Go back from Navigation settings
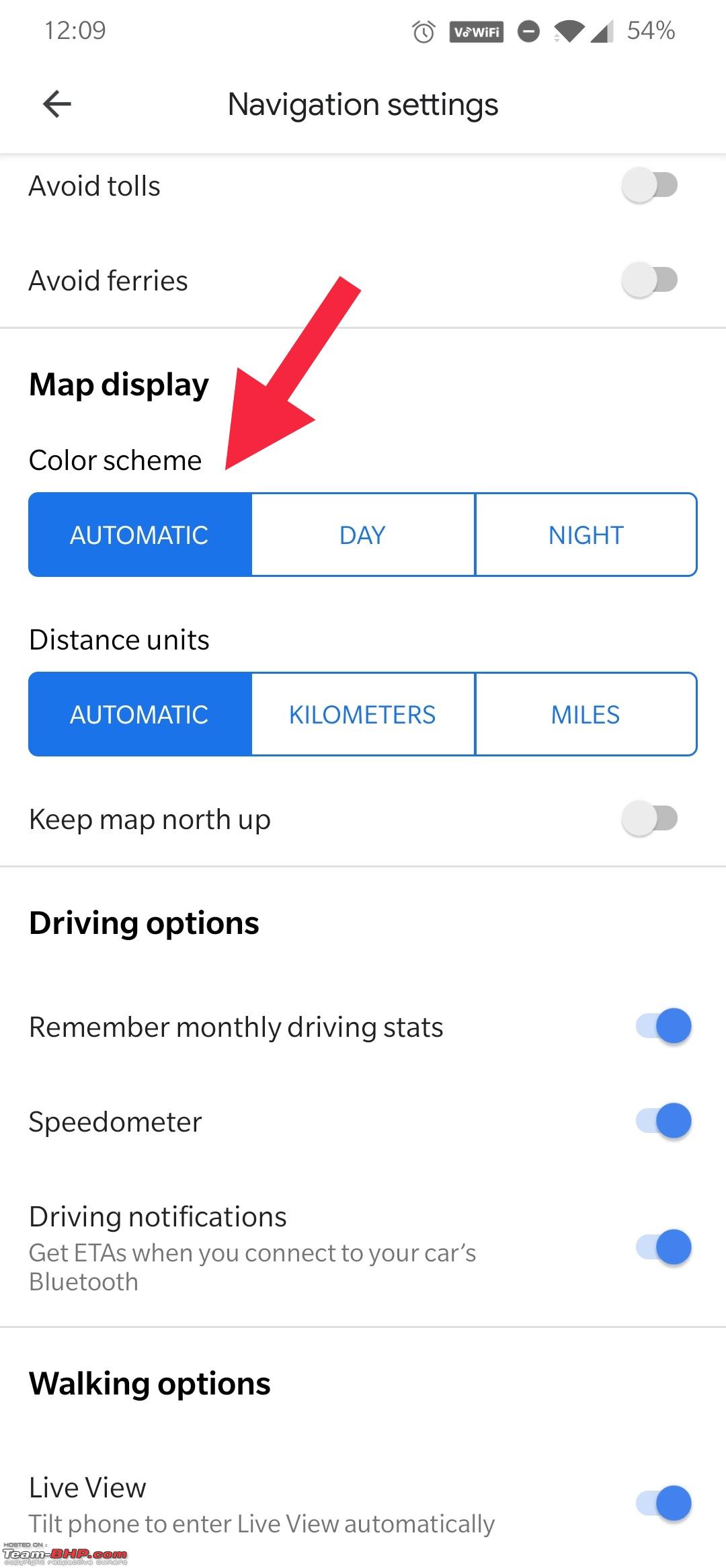726x1568 pixels. pyautogui.click(x=57, y=104)
